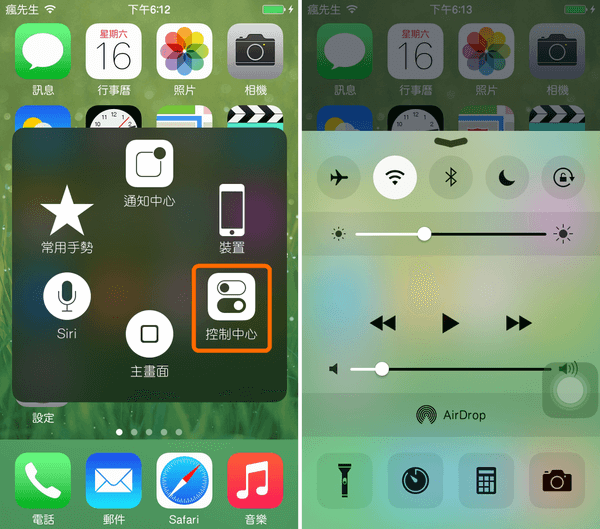Open 常用手勢 star in AssistiveTouch menu
This screenshot has height=529, width=600.
(x=67, y=212)
